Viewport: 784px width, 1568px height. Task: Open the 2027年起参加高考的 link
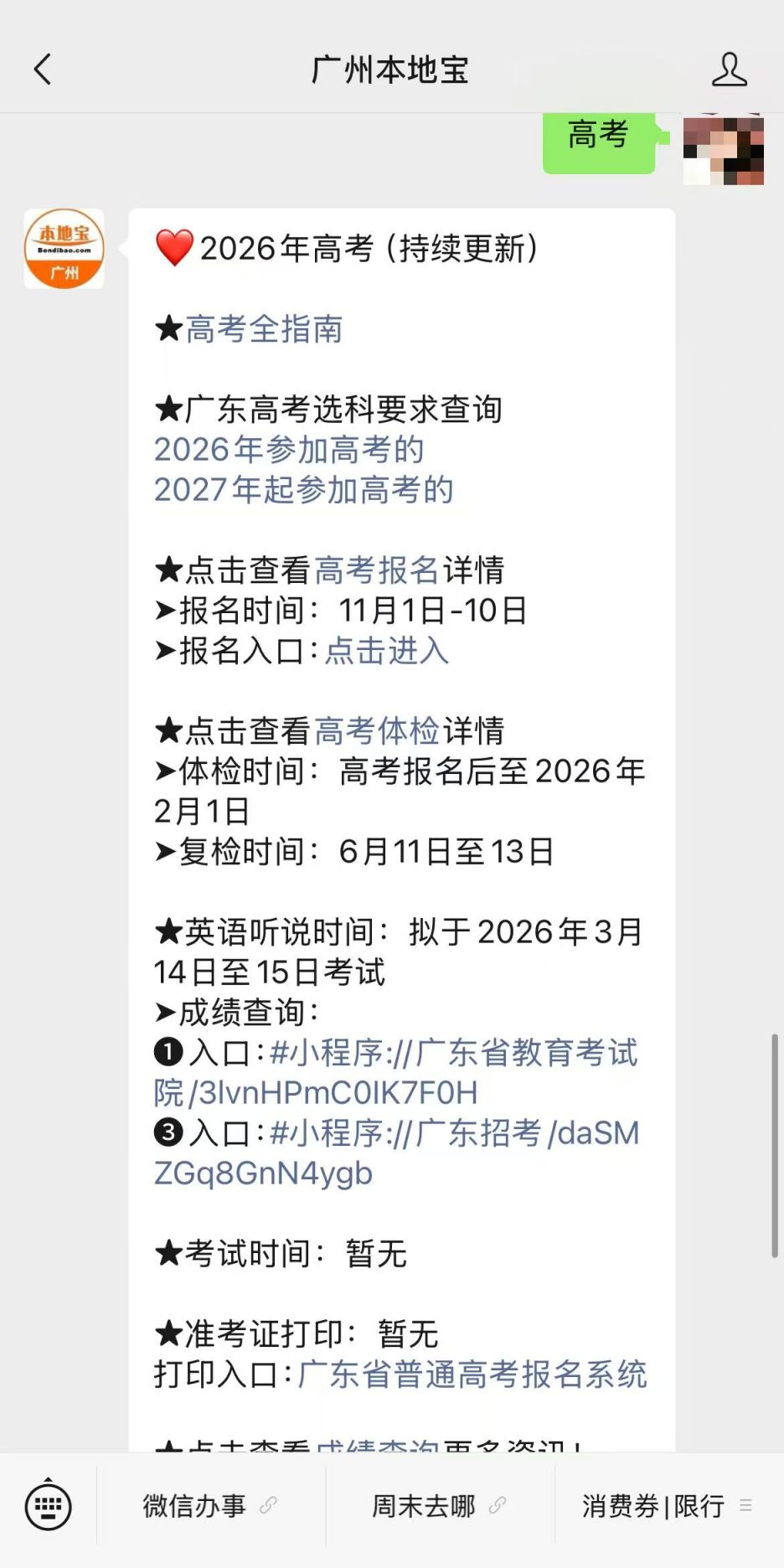[x=303, y=490]
